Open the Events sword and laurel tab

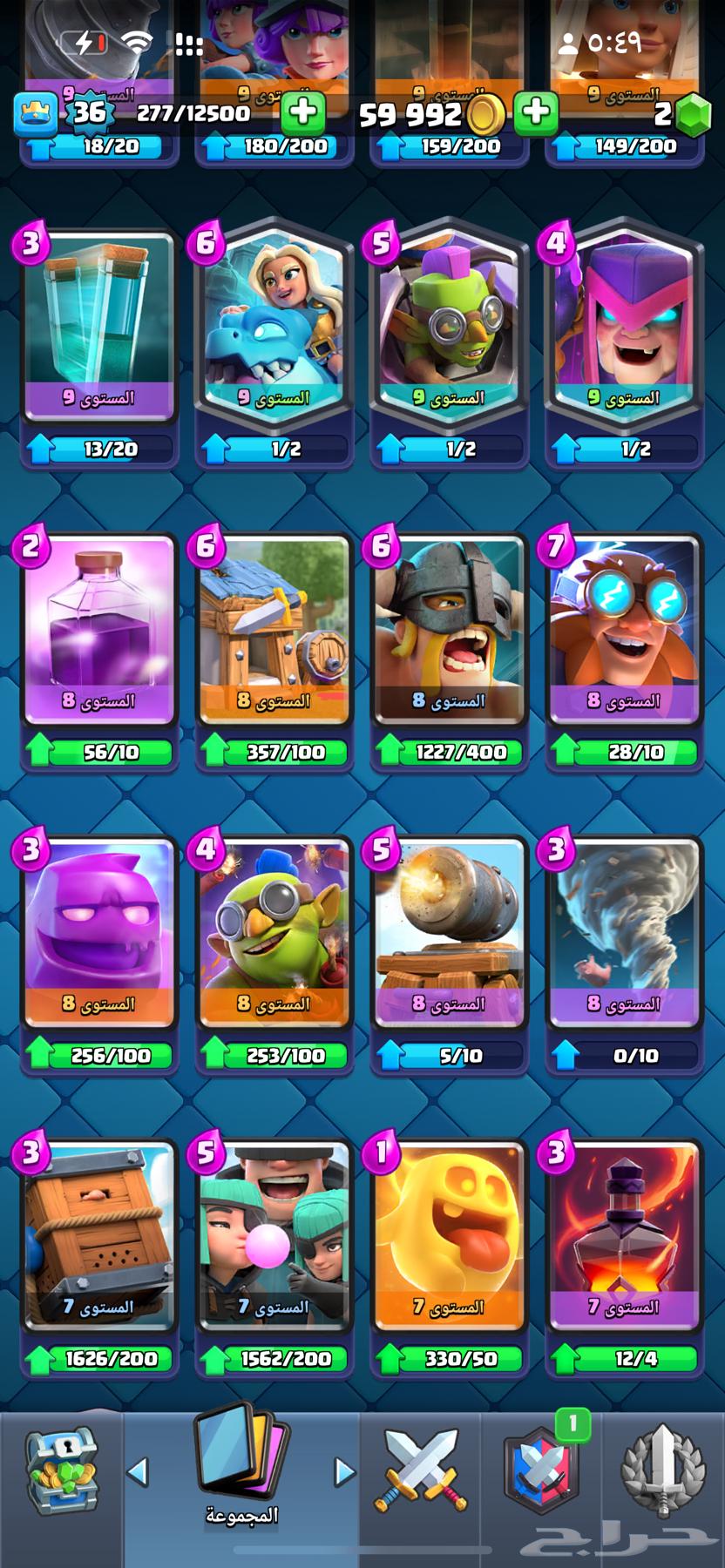pyautogui.click(x=662, y=1472)
